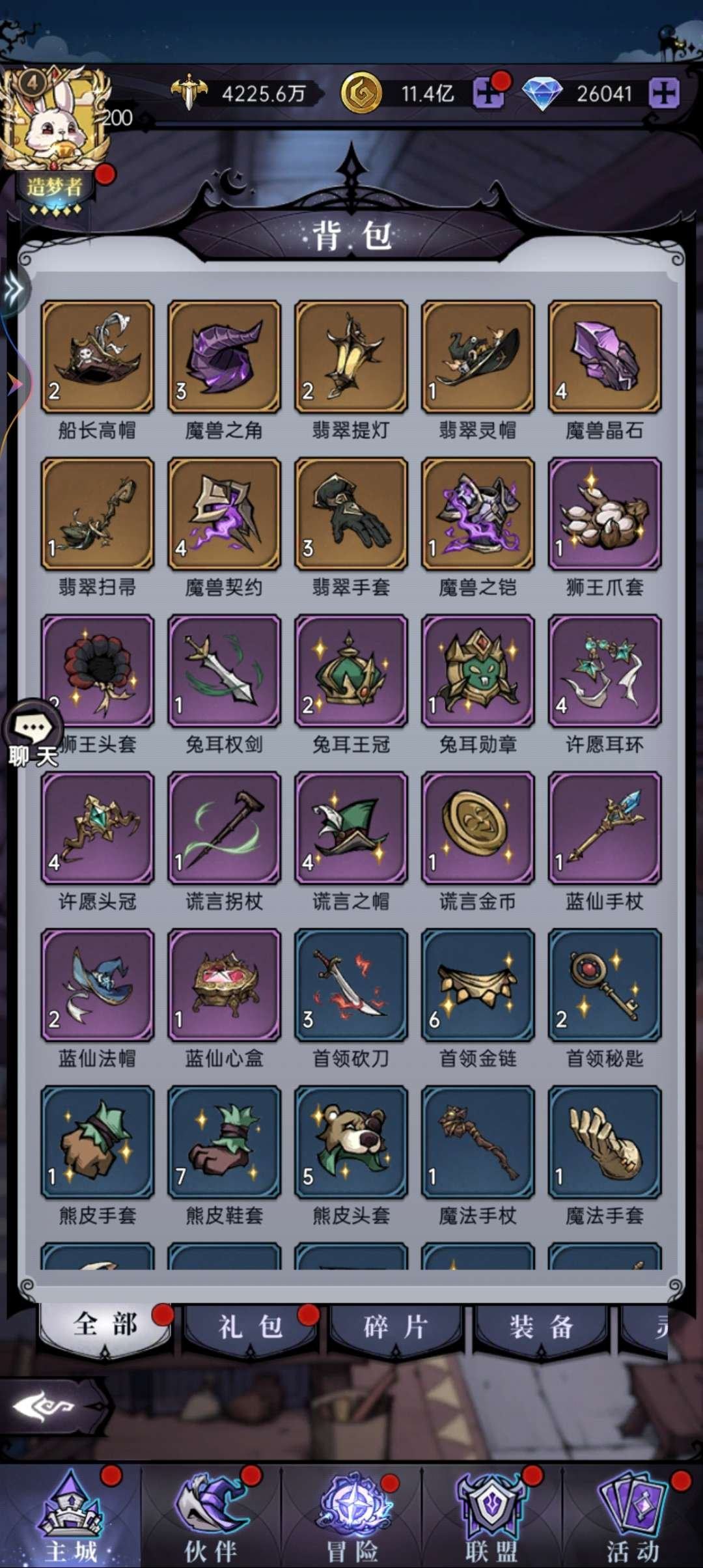Go to 主城 in bottom navigation
Screen dimensions: 703x1568
pyautogui.click(x=70, y=1517)
